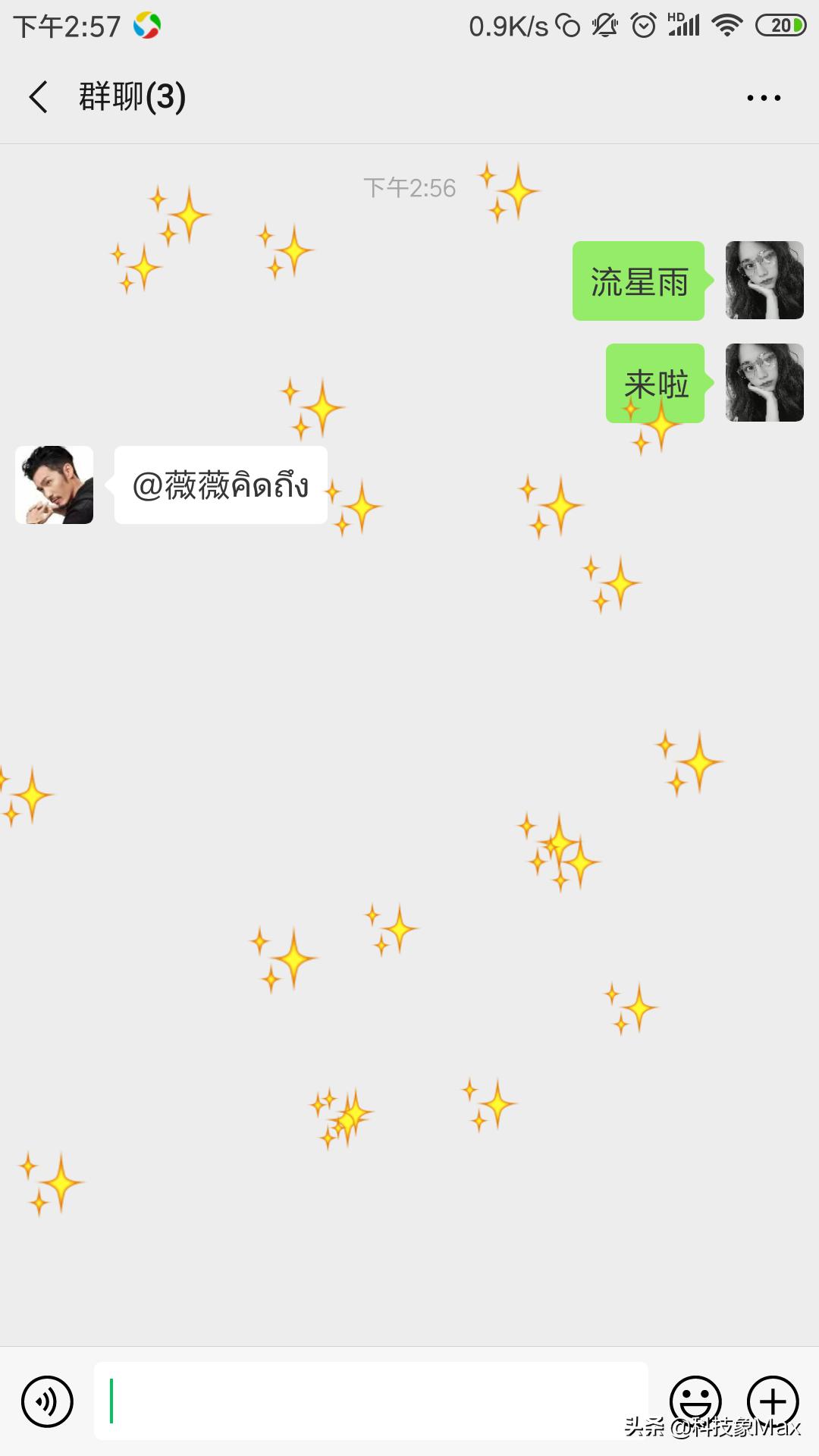Tap the @薇薇คิดถึง white message bubble
Screen dimensions: 819x1456
[x=221, y=486]
